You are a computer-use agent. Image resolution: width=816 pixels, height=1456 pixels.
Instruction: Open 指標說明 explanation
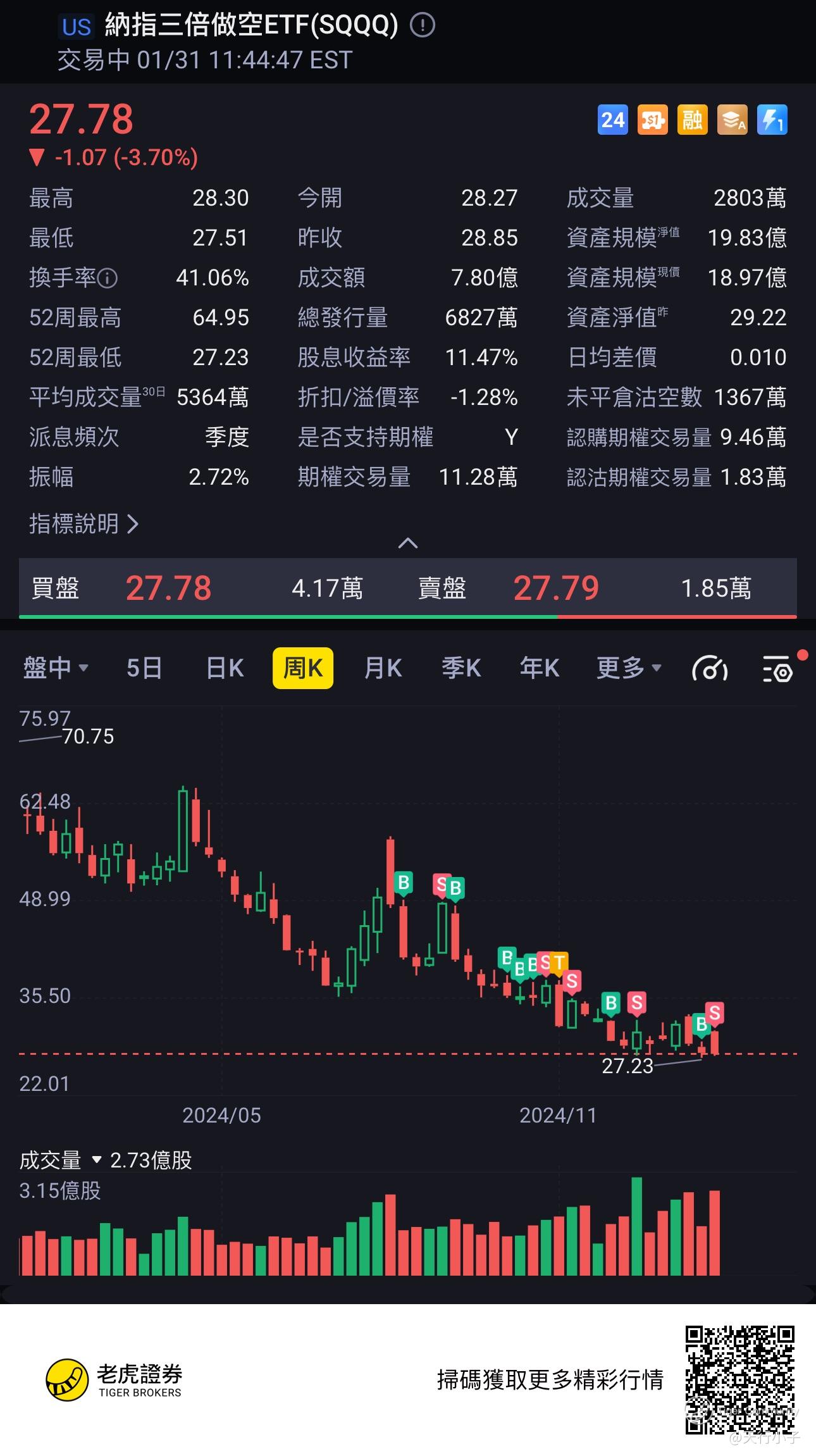coord(83,524)
